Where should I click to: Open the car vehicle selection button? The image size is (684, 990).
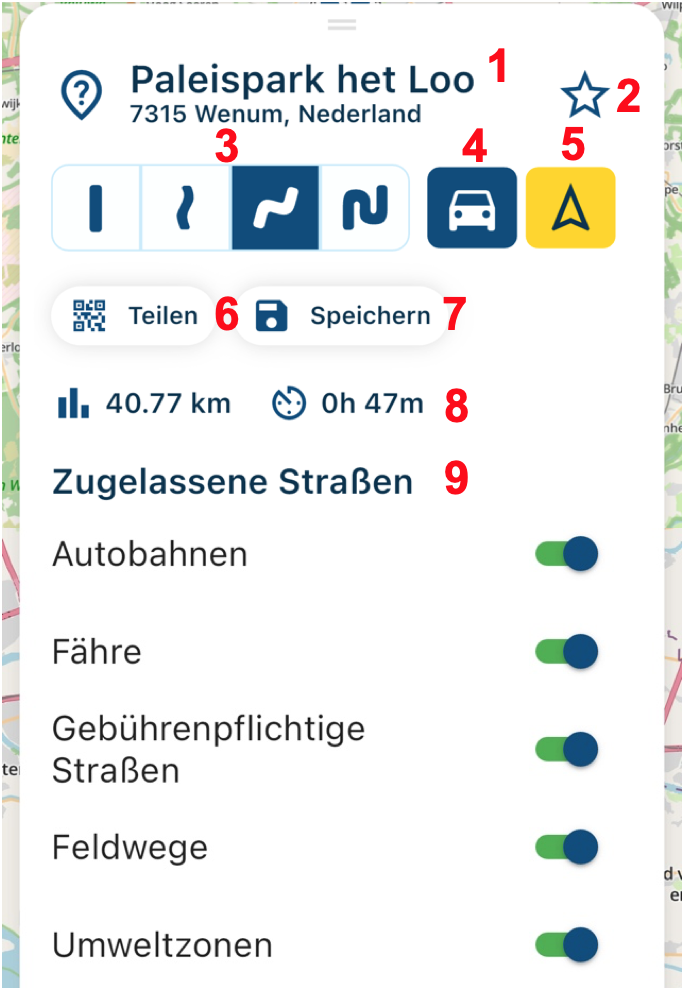pyautogui.click(x=472, y=207)
